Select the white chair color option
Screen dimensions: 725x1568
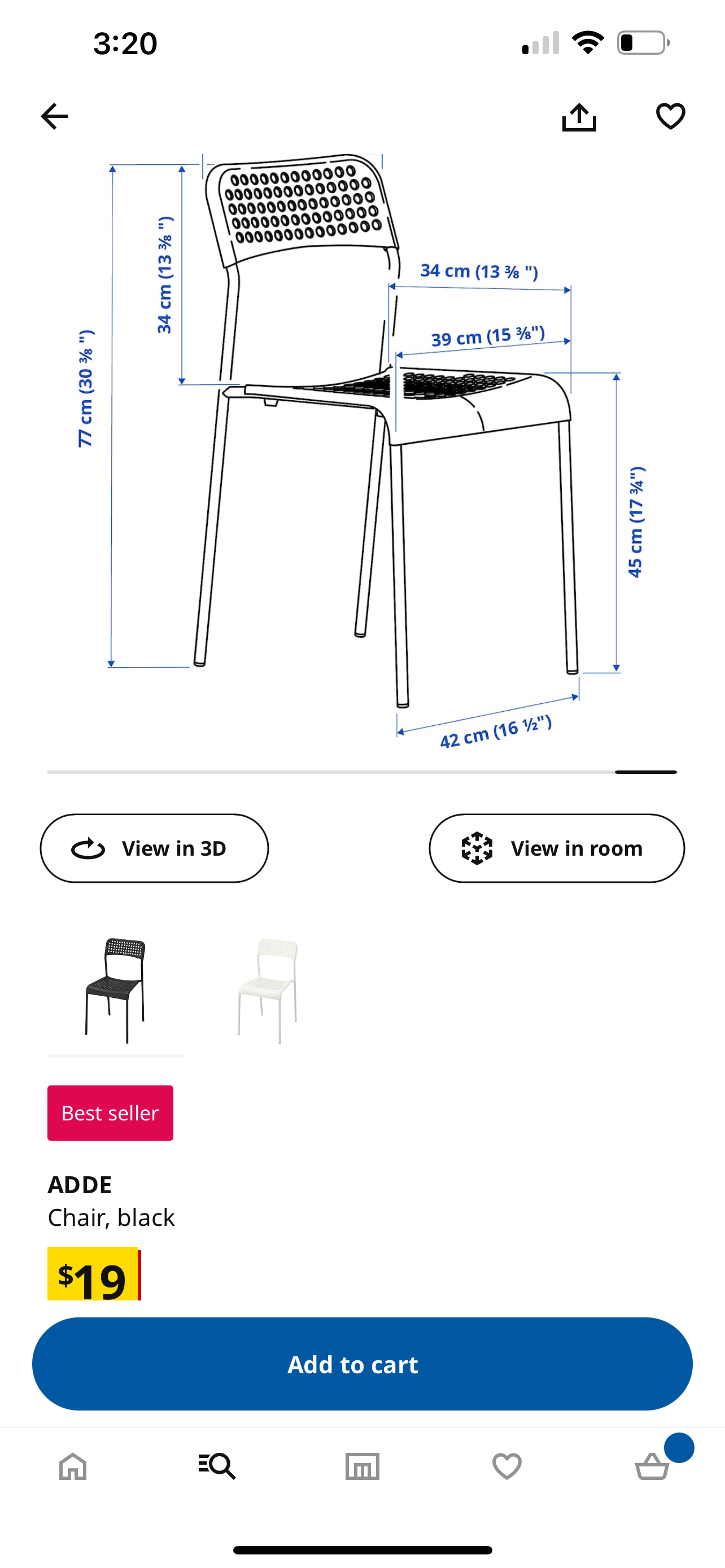point(267,990)
